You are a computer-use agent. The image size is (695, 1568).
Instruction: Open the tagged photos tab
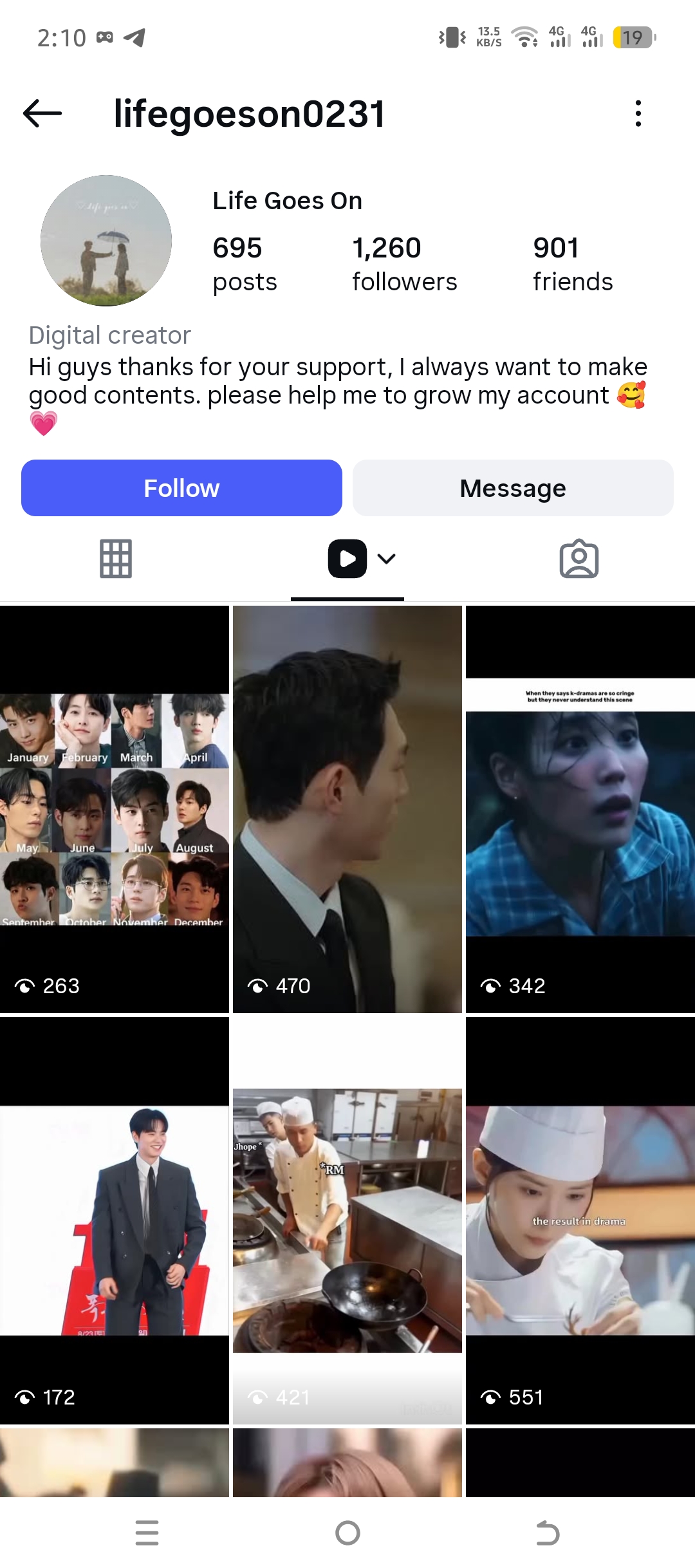tap(579, 559)
